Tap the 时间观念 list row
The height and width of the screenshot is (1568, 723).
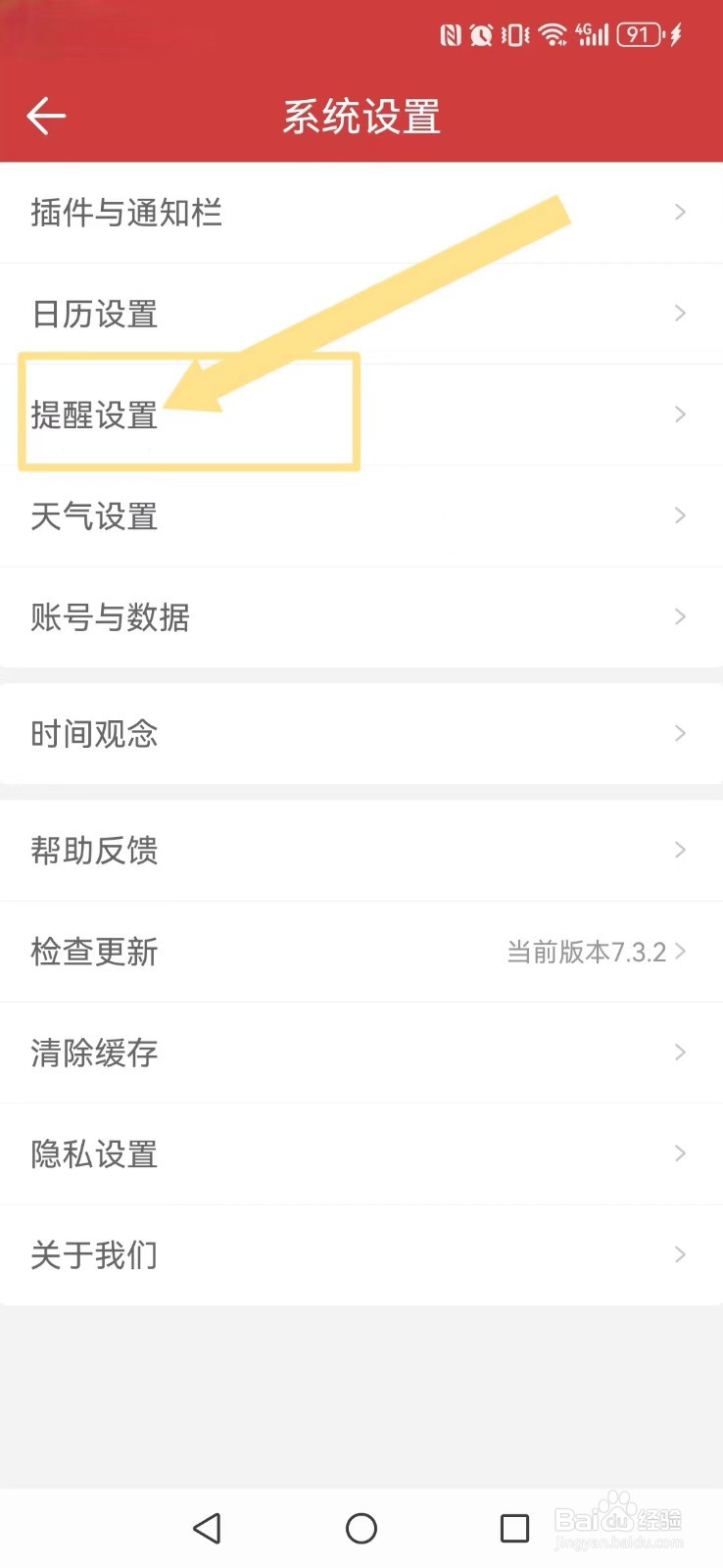coord(93,734)
